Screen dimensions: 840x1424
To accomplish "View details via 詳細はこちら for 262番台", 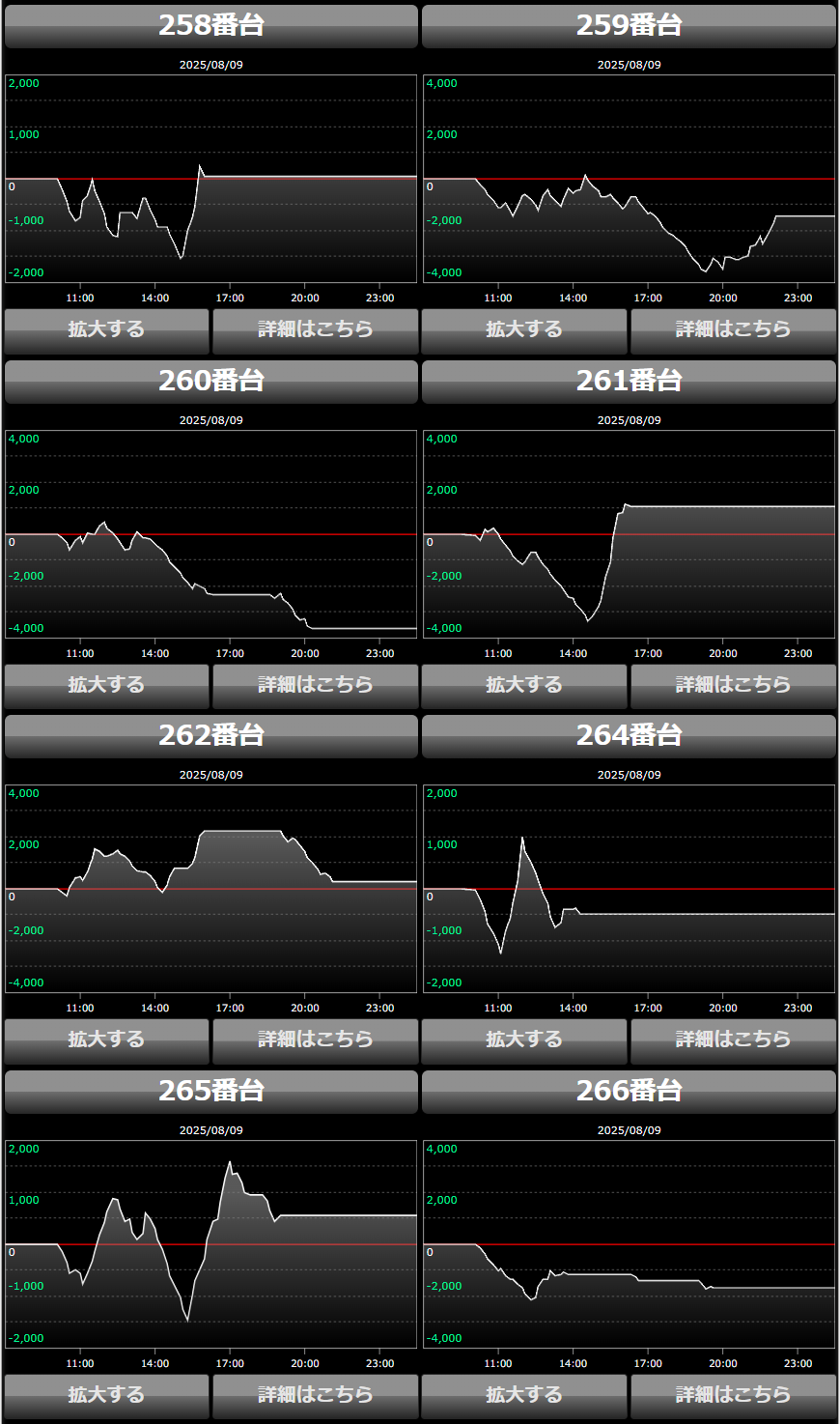I will click(x=316, y=1041).
